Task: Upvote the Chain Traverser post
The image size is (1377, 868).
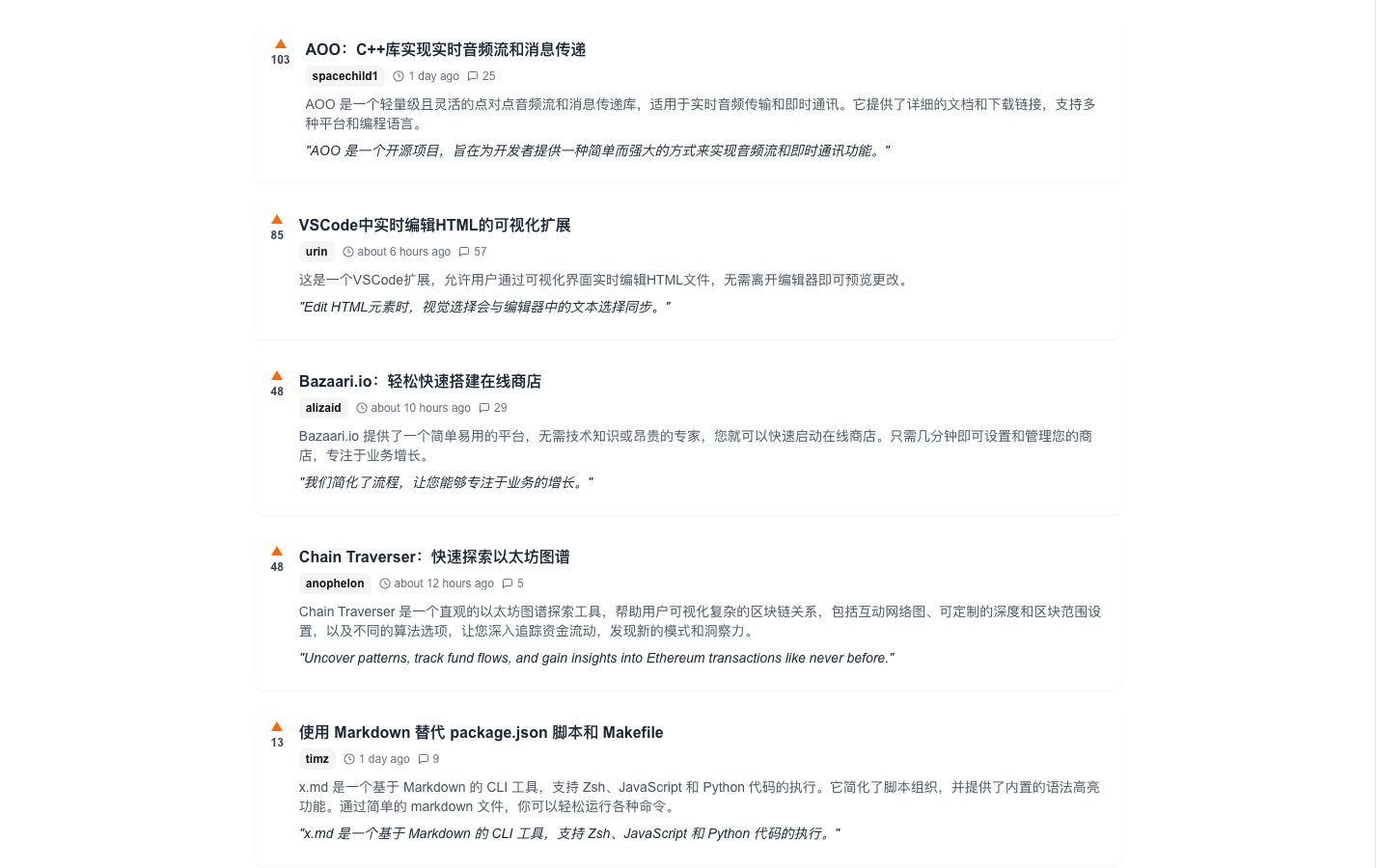Action: pyautogui.click(x=277, y=552)
